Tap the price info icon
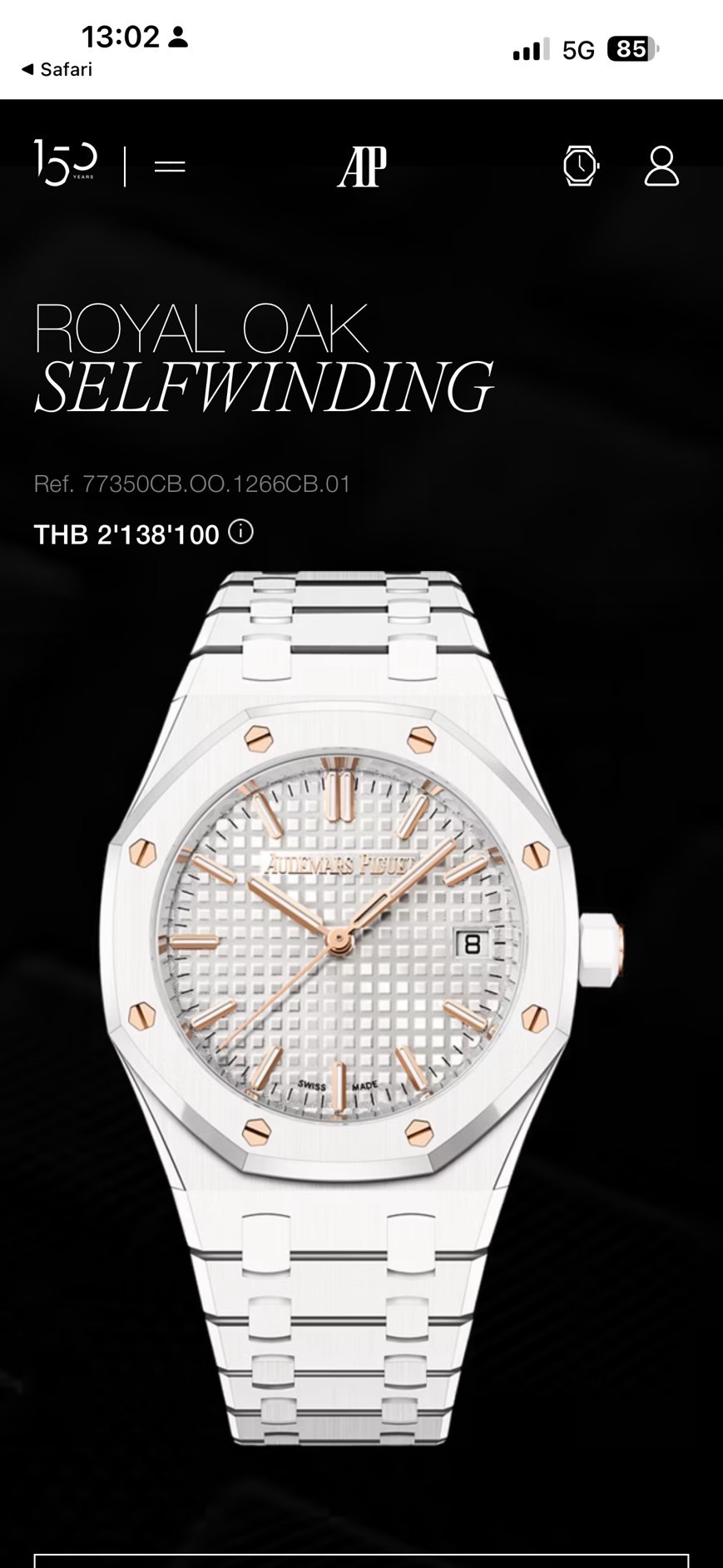Image resolution: width=723 pixels, height=1568 pixels. point(240,532)
